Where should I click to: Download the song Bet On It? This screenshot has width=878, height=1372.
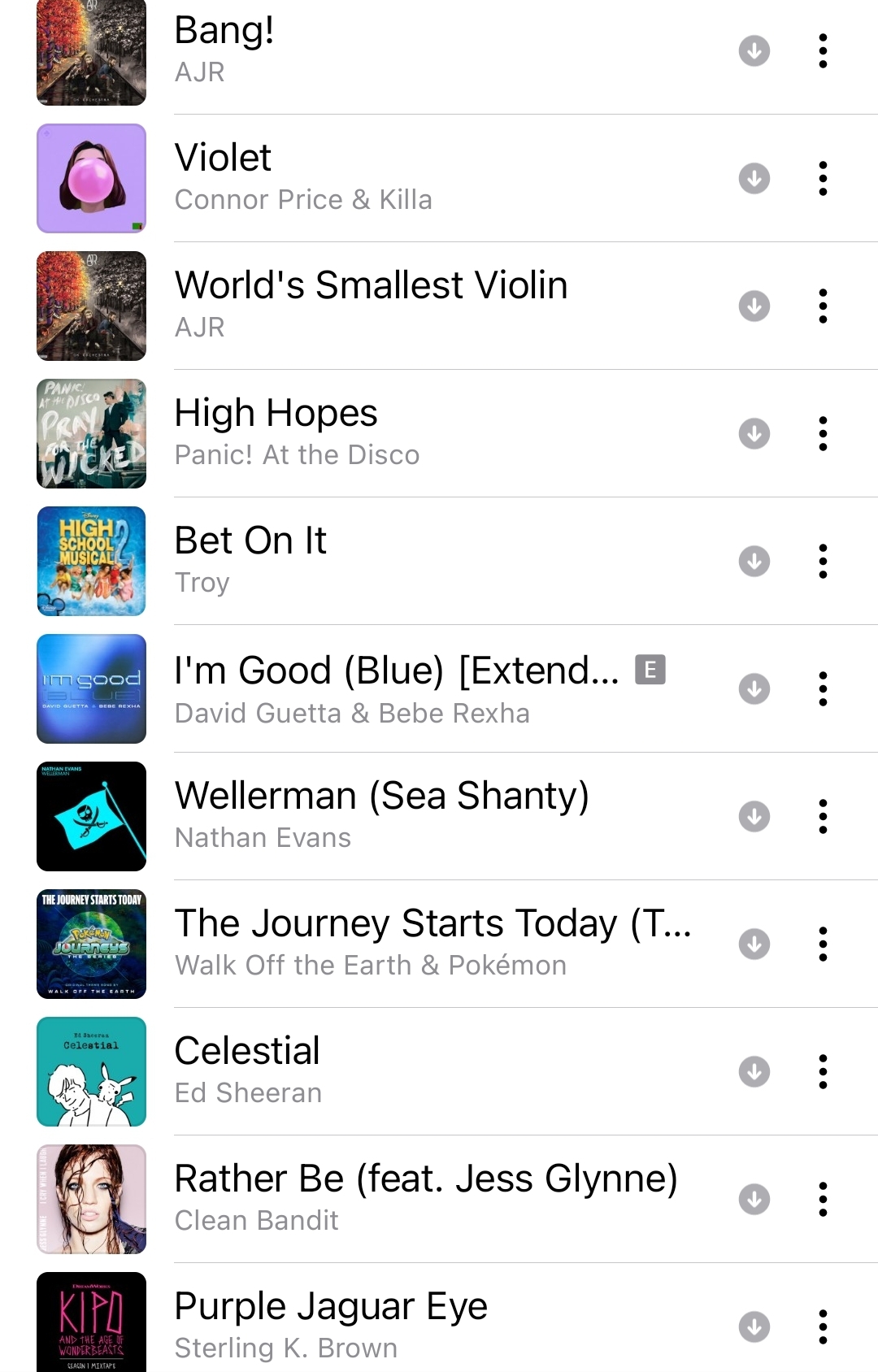point(754,561)
